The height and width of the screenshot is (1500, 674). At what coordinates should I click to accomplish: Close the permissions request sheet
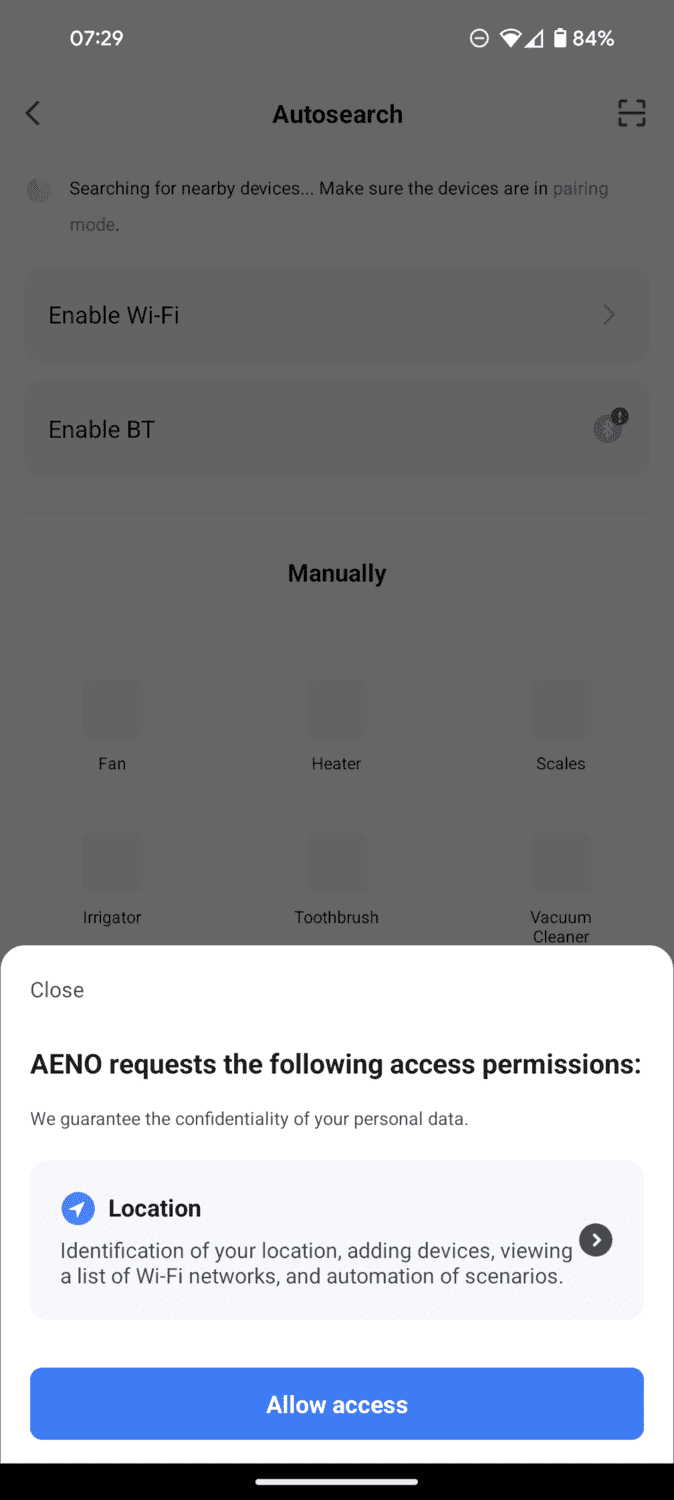coord(57,990)
